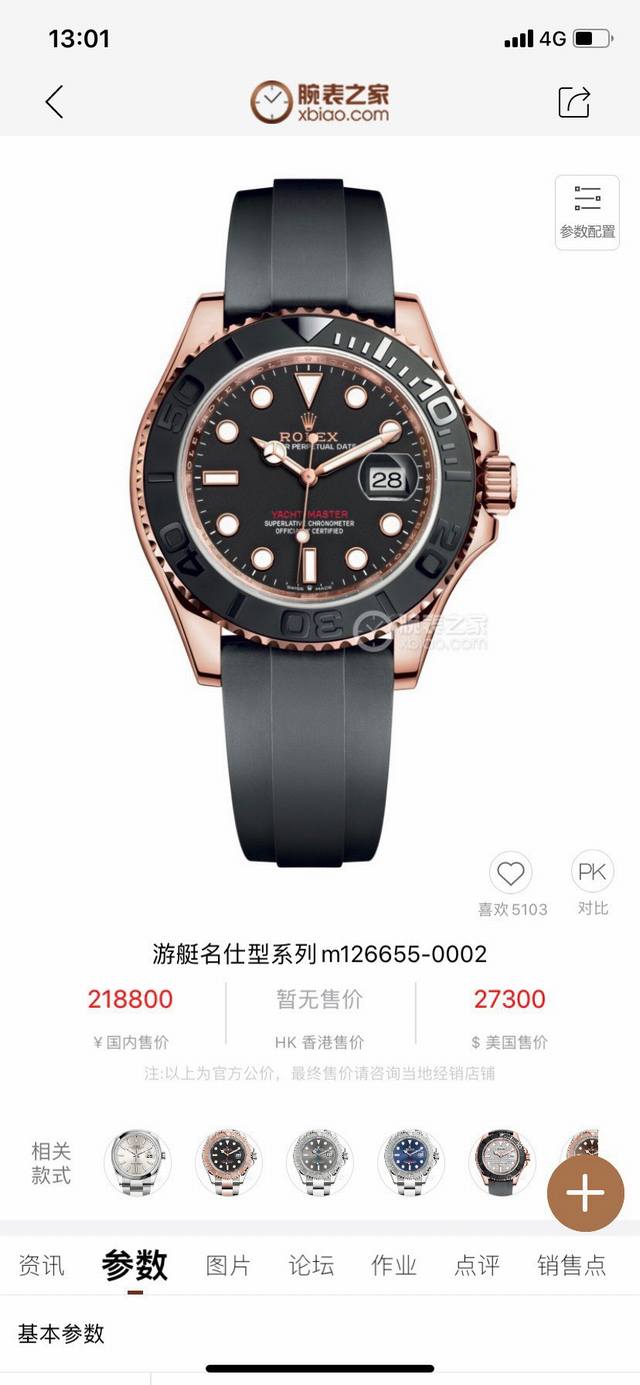The width and height of the screenshot is (640, 1385).
Task: Select the 参数 tab
Action: point(134,1265)
